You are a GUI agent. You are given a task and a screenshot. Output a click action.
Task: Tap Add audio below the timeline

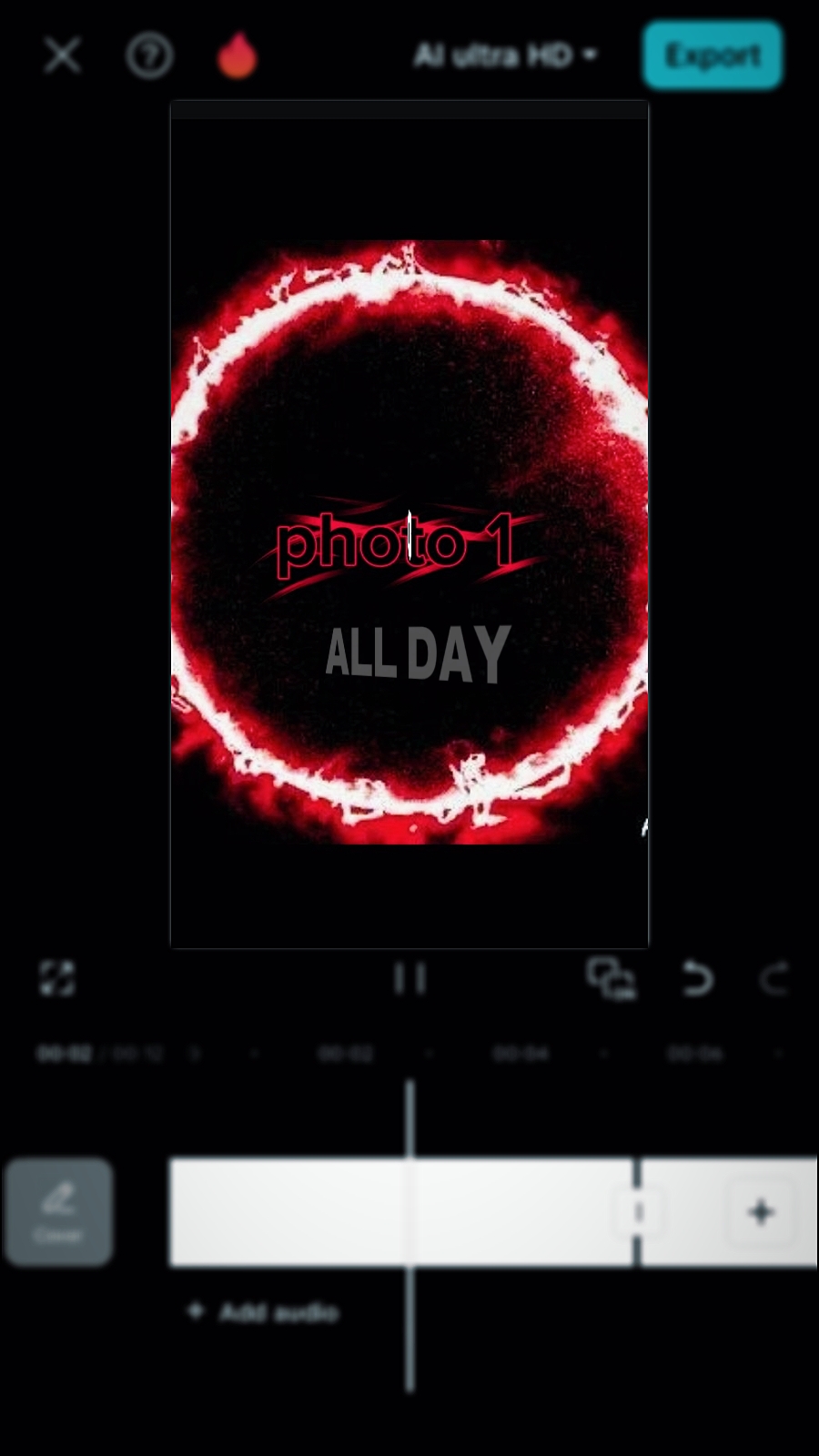tap(262, 1311)
